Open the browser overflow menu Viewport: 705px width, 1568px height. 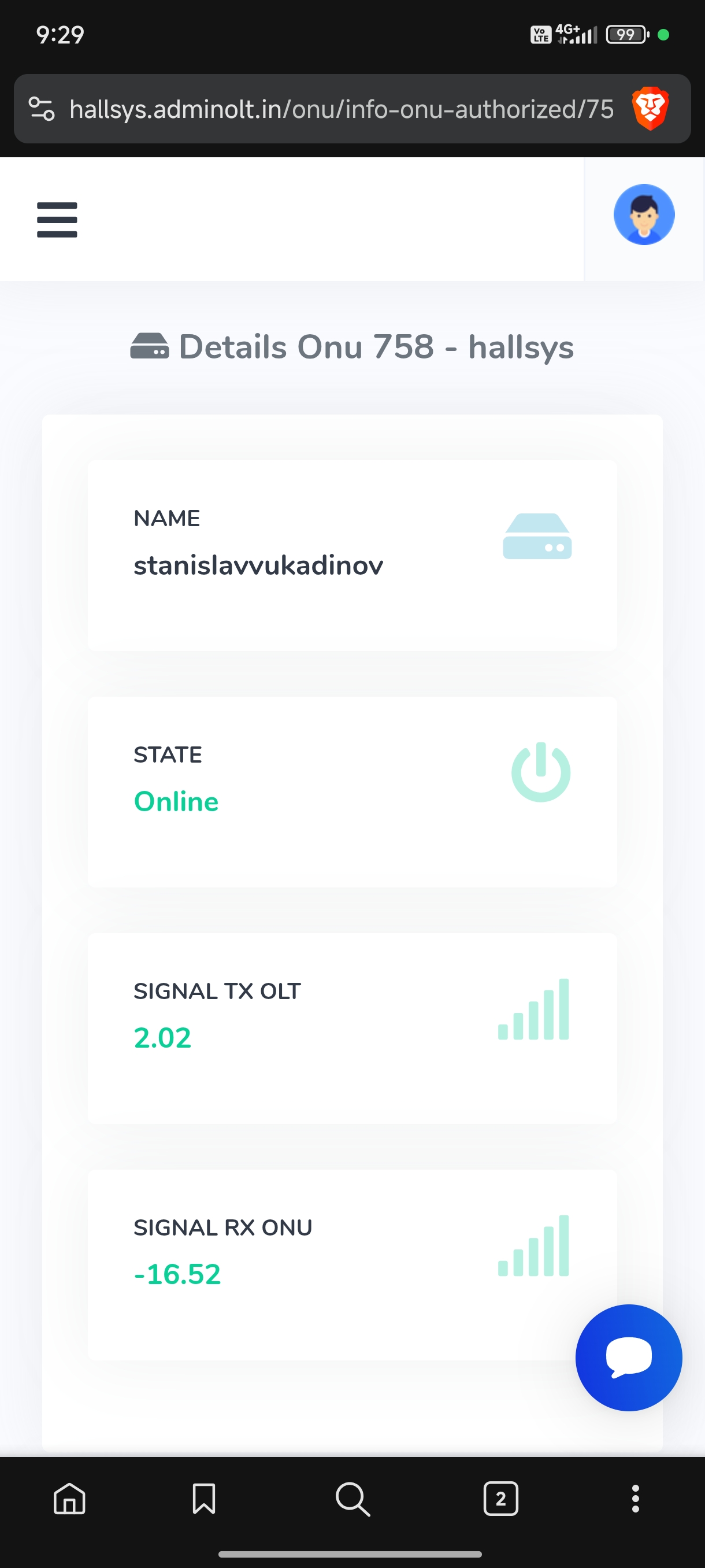(635, 1499)
